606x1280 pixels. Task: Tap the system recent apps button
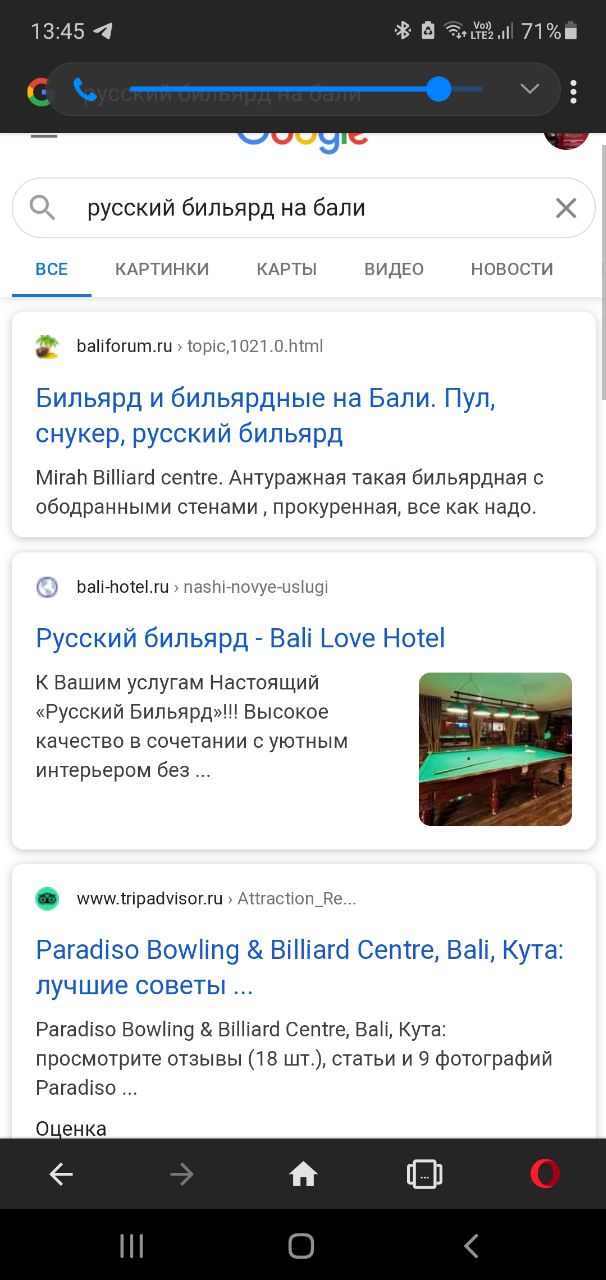pos(132,1245)
